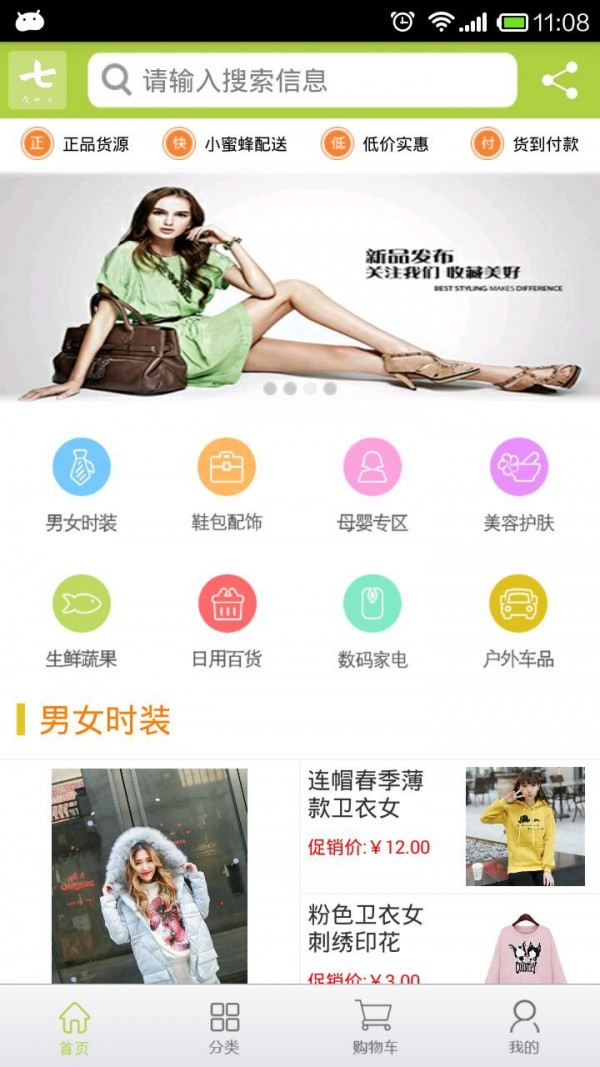This screenshot has height=1067, width=600.
Task: Open the 购物车 shopping cart tab
Action: (374, 1027)
